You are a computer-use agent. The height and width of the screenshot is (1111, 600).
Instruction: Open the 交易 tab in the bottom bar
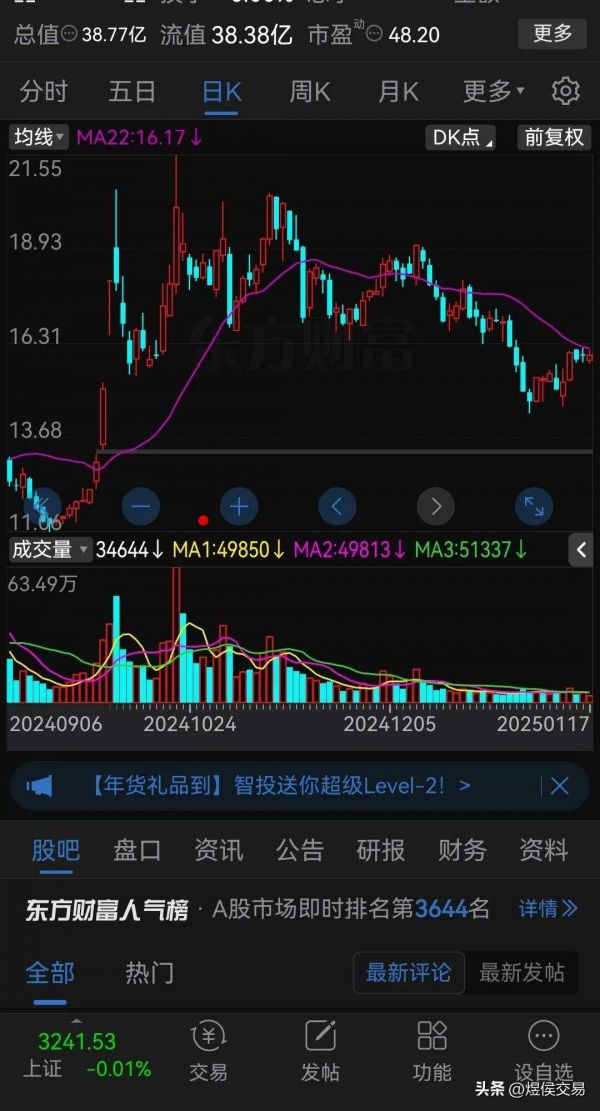pos(208,1051)
